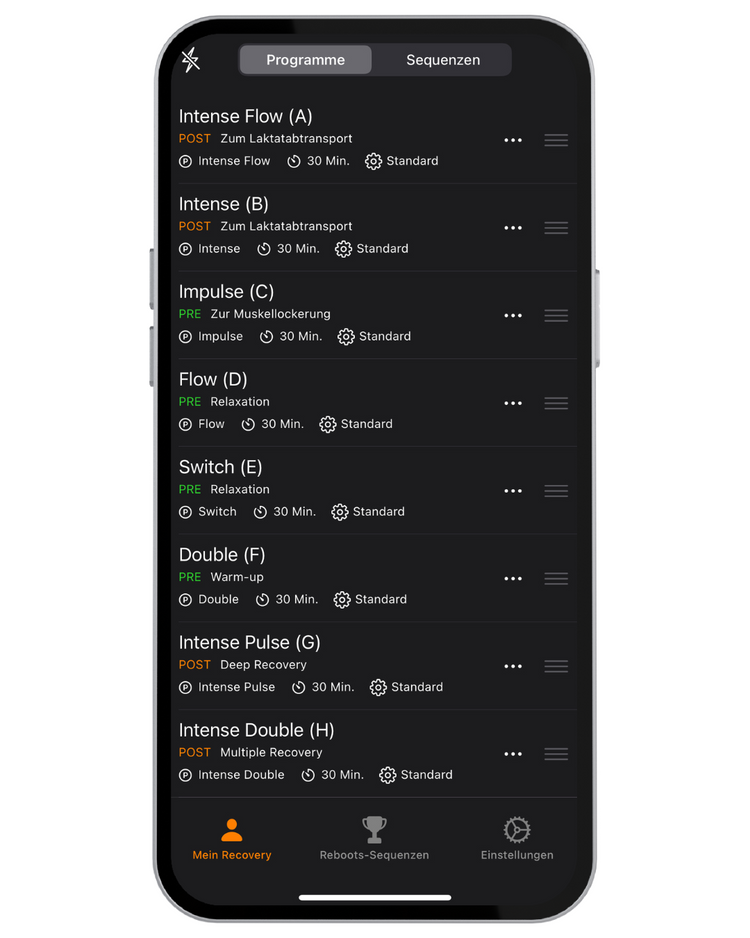Open more options for Intense Pulse (G)
The width and height of the screenshot is (750, 938).
point(513,666)
